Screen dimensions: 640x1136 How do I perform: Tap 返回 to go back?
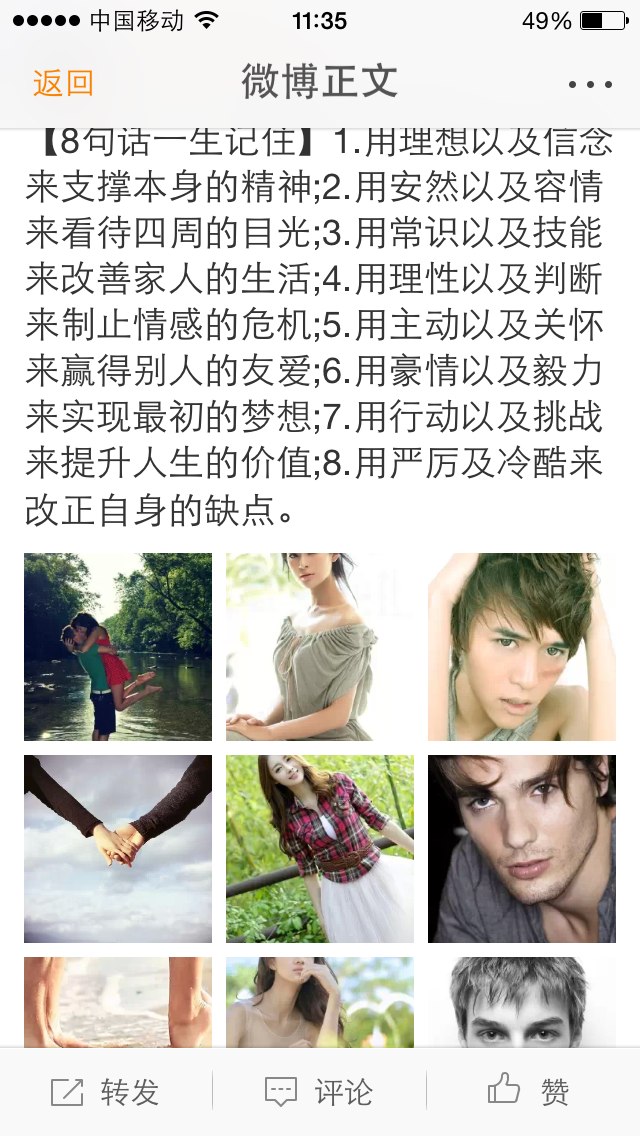point(63,83)
